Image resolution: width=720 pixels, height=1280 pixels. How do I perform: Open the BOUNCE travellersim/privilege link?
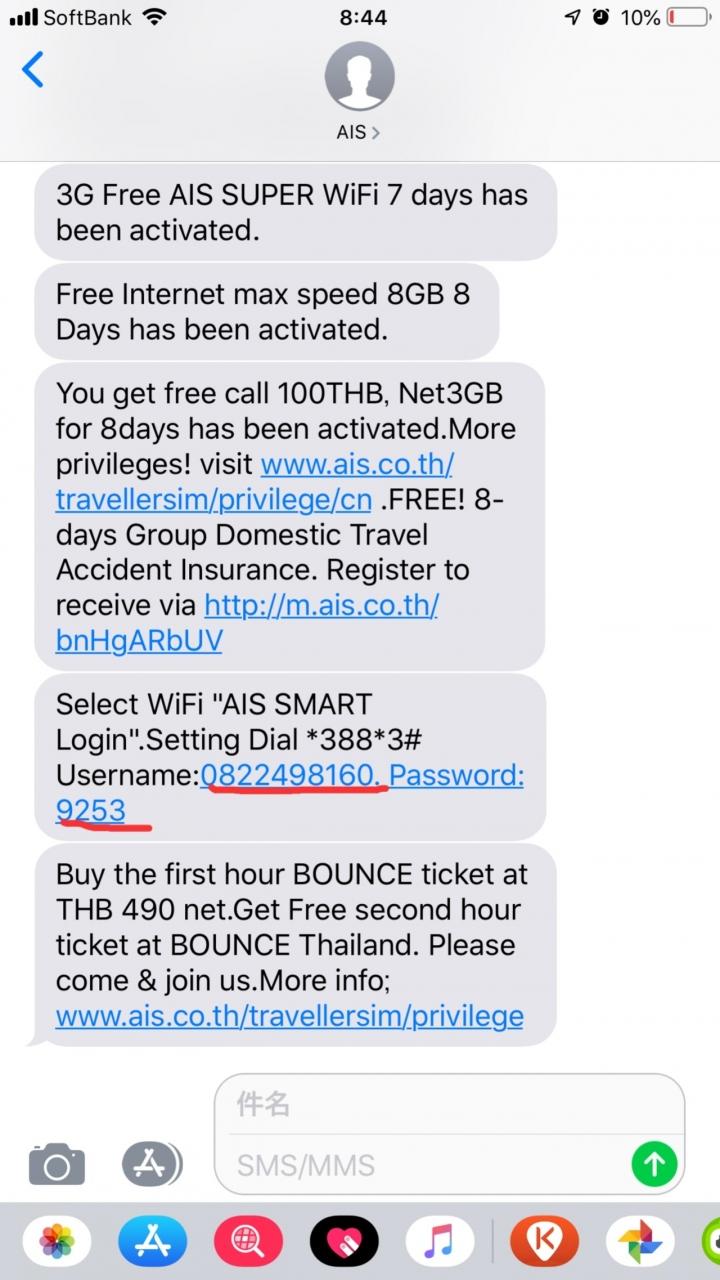[x=290, y=1016]
